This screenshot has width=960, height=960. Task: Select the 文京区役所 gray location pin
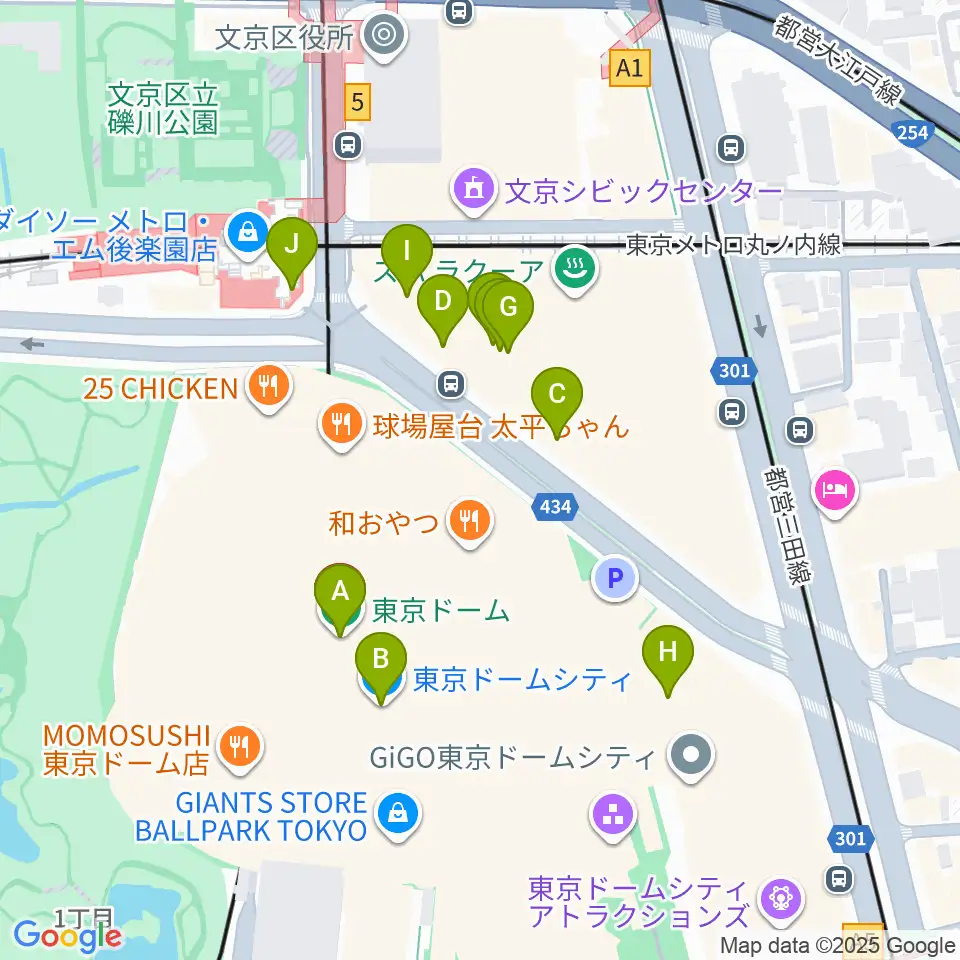click(x=384, y=36)
